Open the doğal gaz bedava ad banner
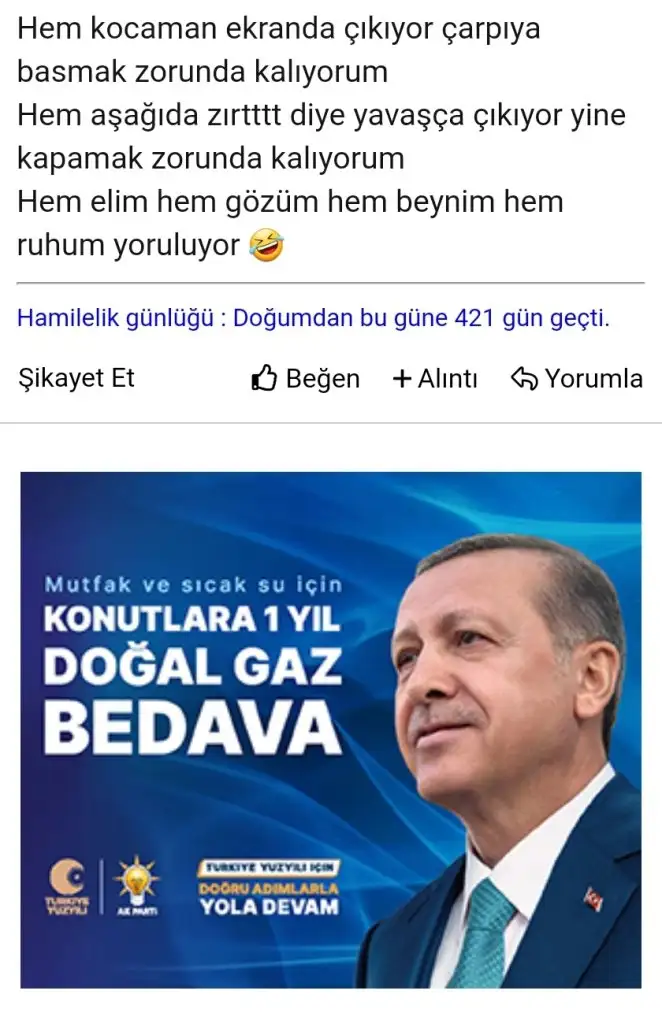Image resolution: width=662 pixels, height=1024 pixels. [x=330, y=730]
